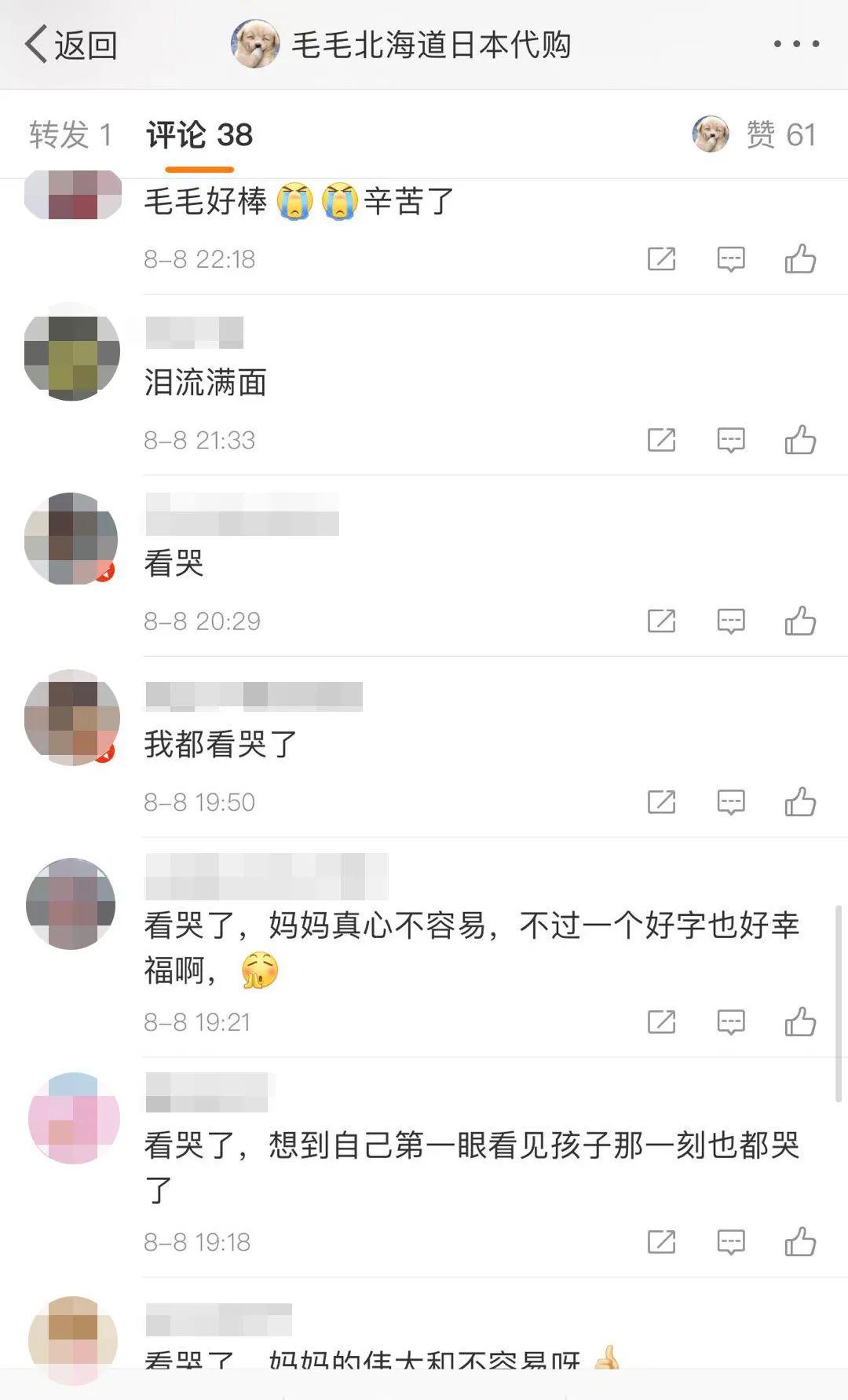
Task: Select the 评论 38 tab
Action: click(x=199, y=135)
